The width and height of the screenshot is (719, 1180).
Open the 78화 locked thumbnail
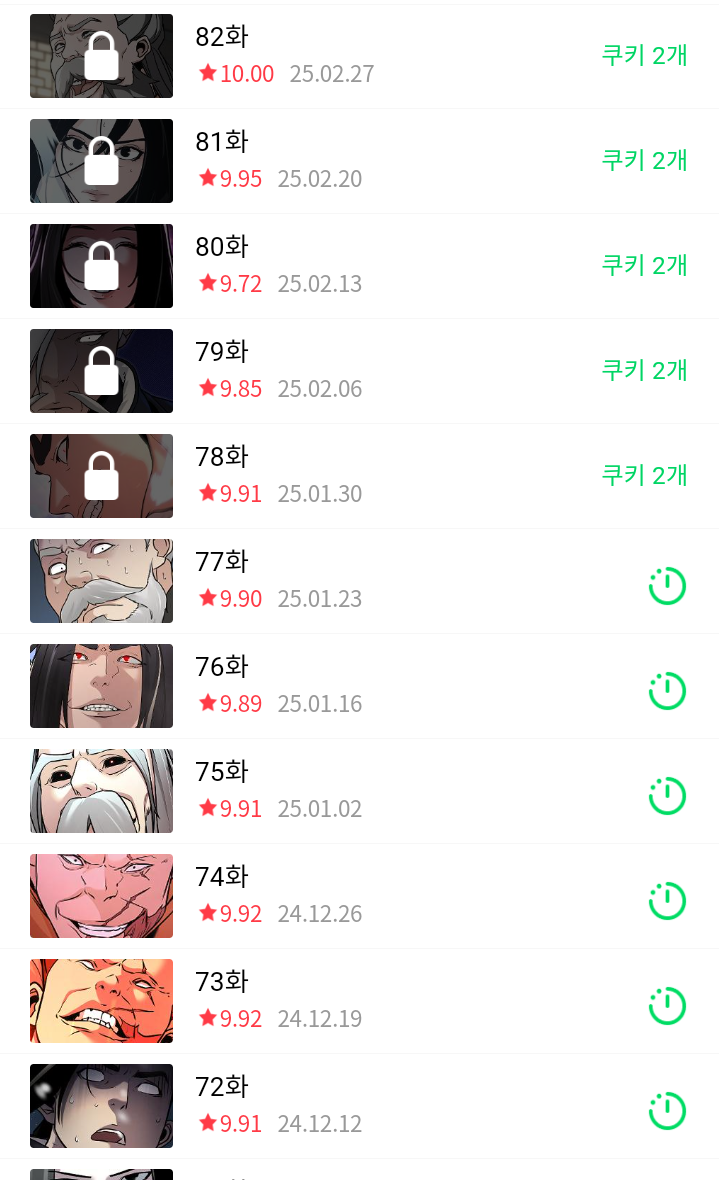[102, 476]
